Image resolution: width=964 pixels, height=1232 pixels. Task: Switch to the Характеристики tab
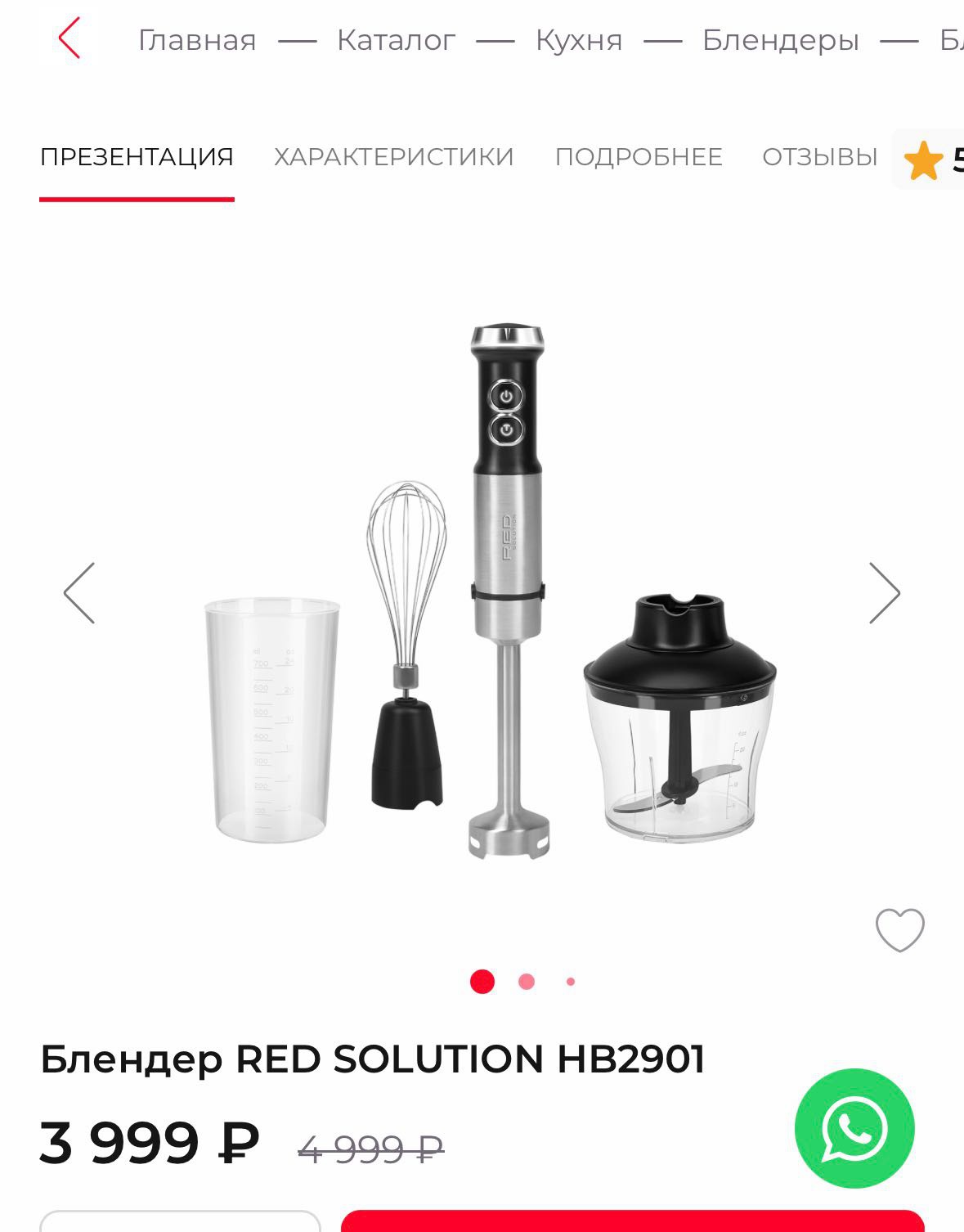coord(393,156)
